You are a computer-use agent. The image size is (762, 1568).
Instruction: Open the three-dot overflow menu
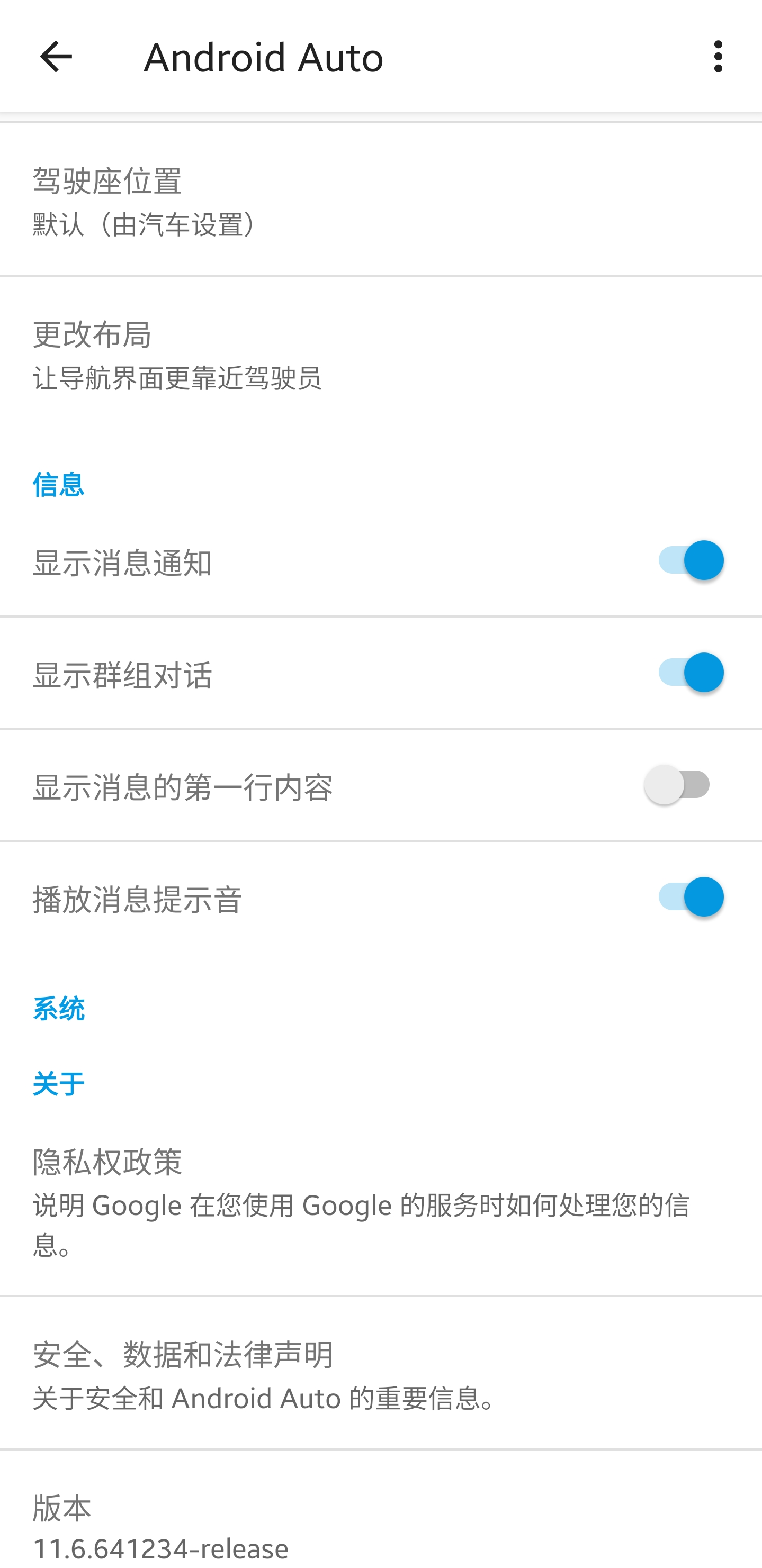[x=719, y=57]
